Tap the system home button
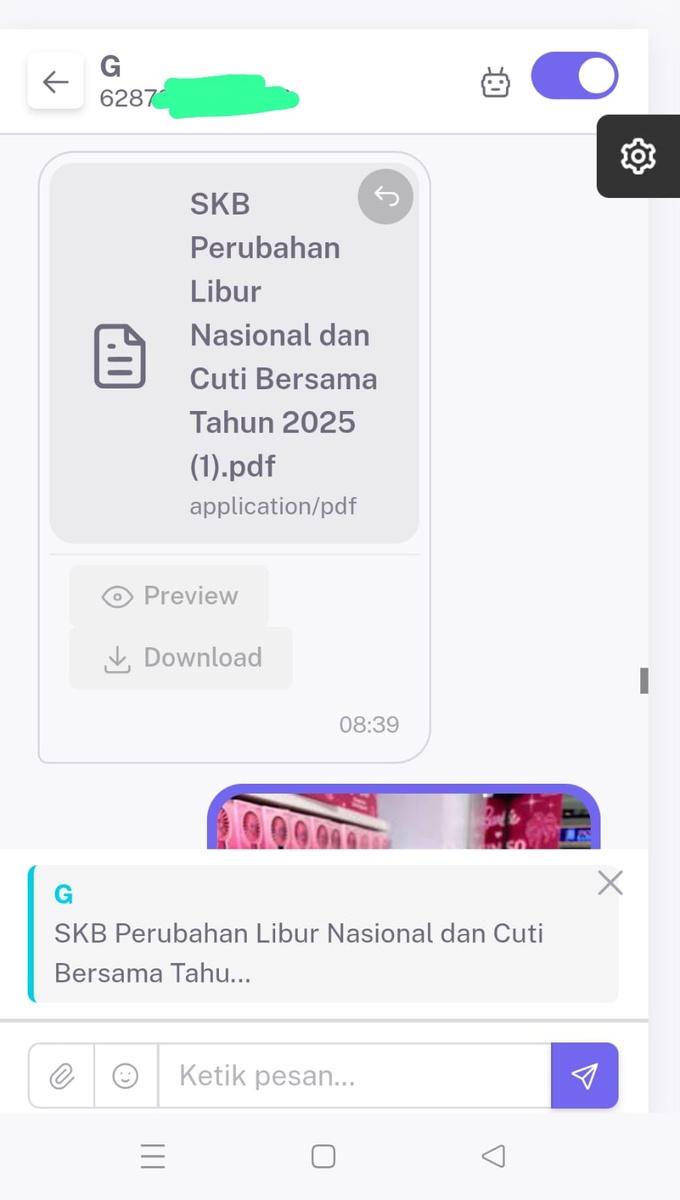Image resolution: width=680 pixels, height=1200 pixels. click(323, 1157)
